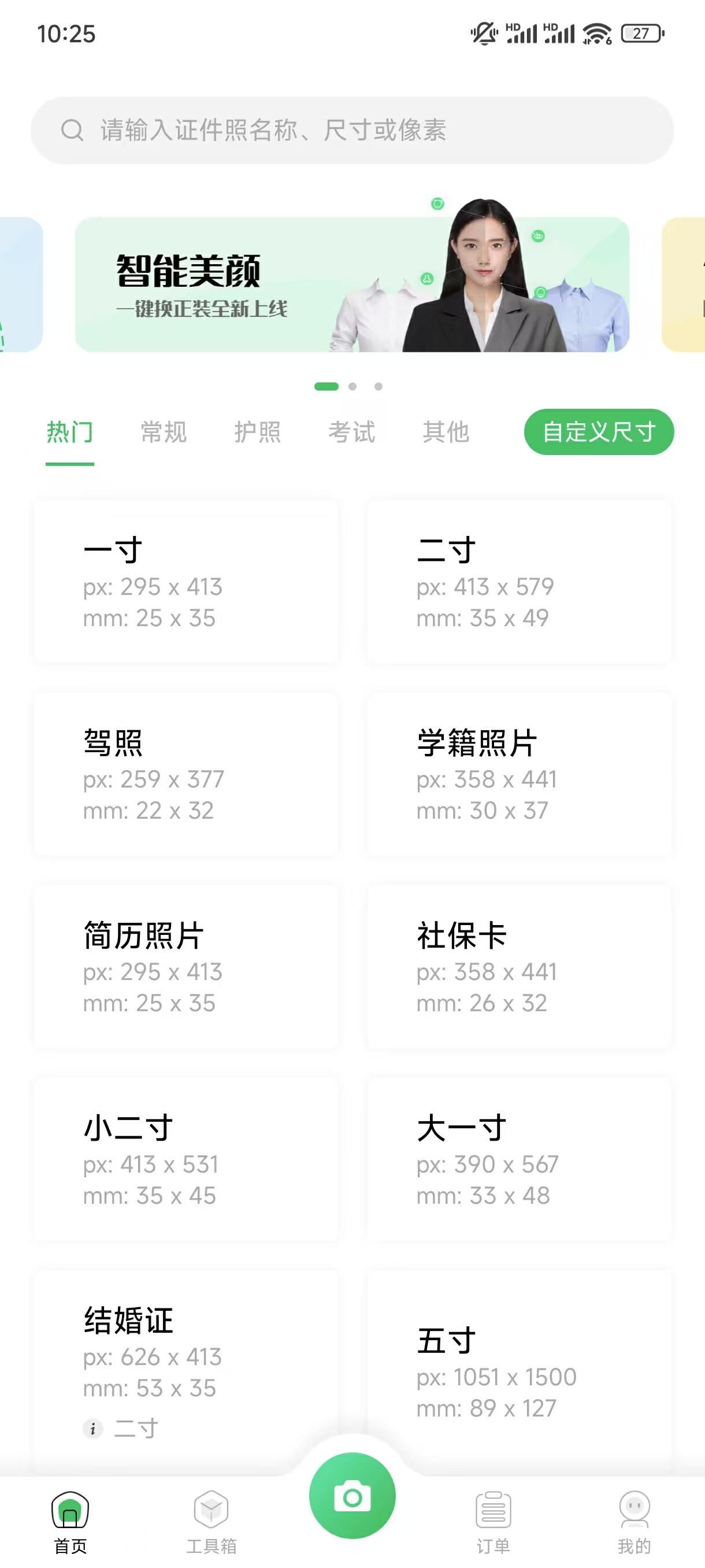Viewport: 705px width, 1568px height.
Task: Choose the 结婚证 photo card
Action: click(186, 1363)
